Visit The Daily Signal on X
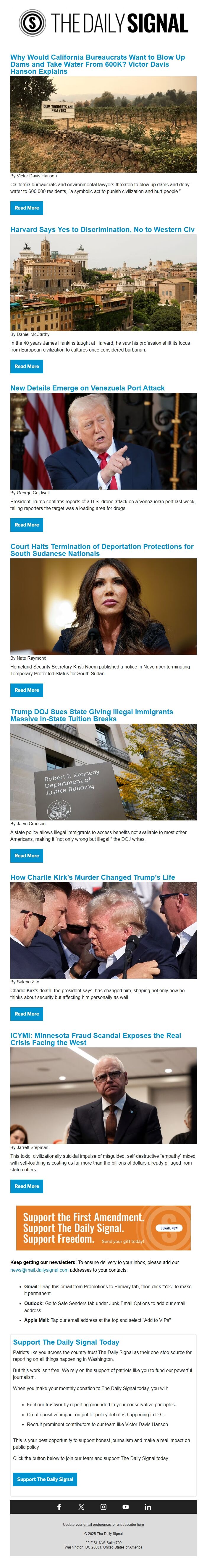 (81, 1507)
